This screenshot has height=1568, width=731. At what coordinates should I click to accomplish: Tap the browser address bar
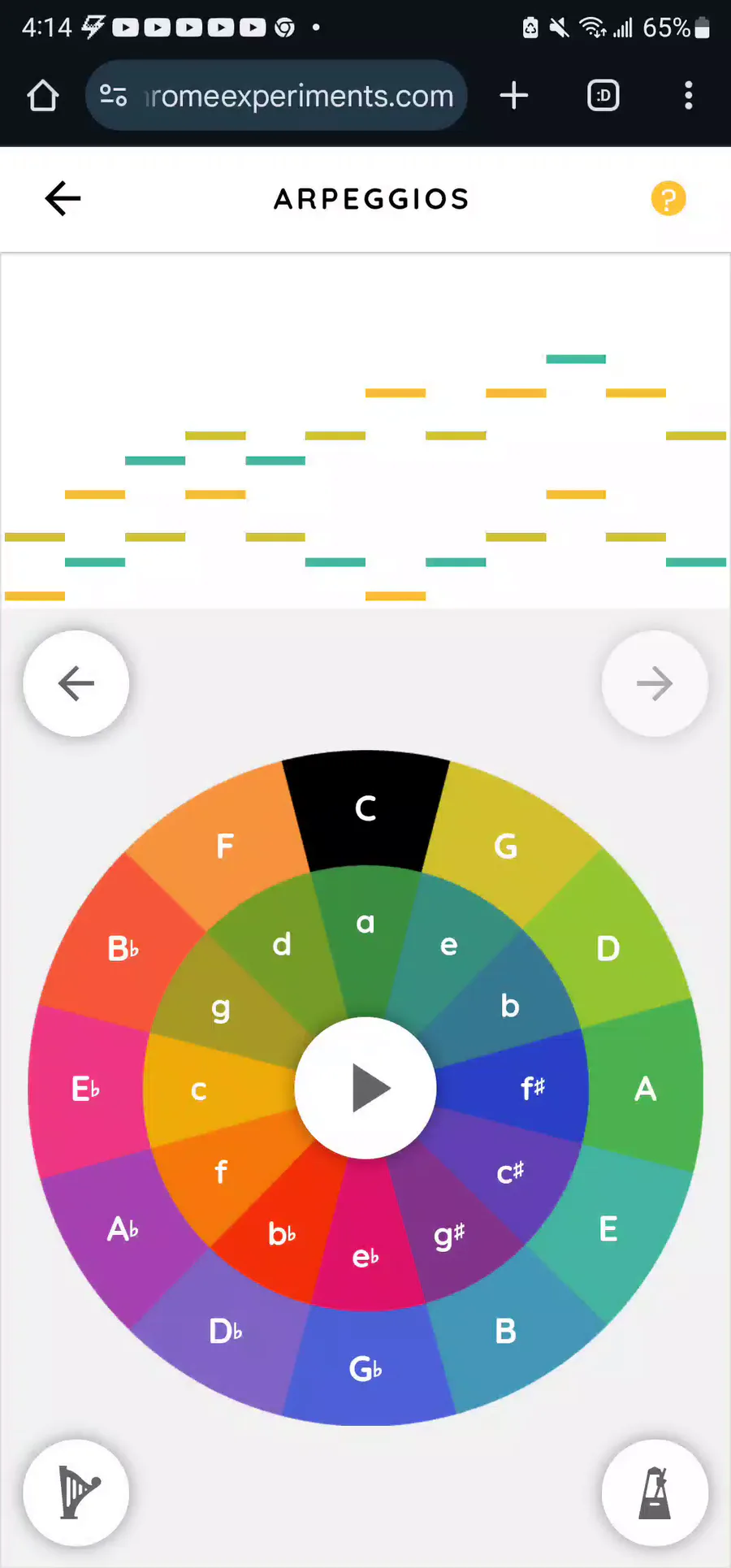click(x=276, y=96)
